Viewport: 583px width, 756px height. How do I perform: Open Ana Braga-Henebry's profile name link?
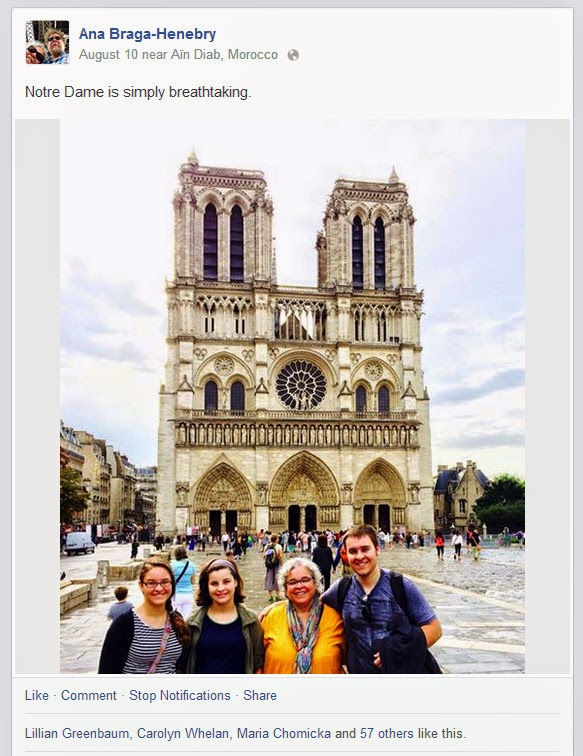click(147, 34)
